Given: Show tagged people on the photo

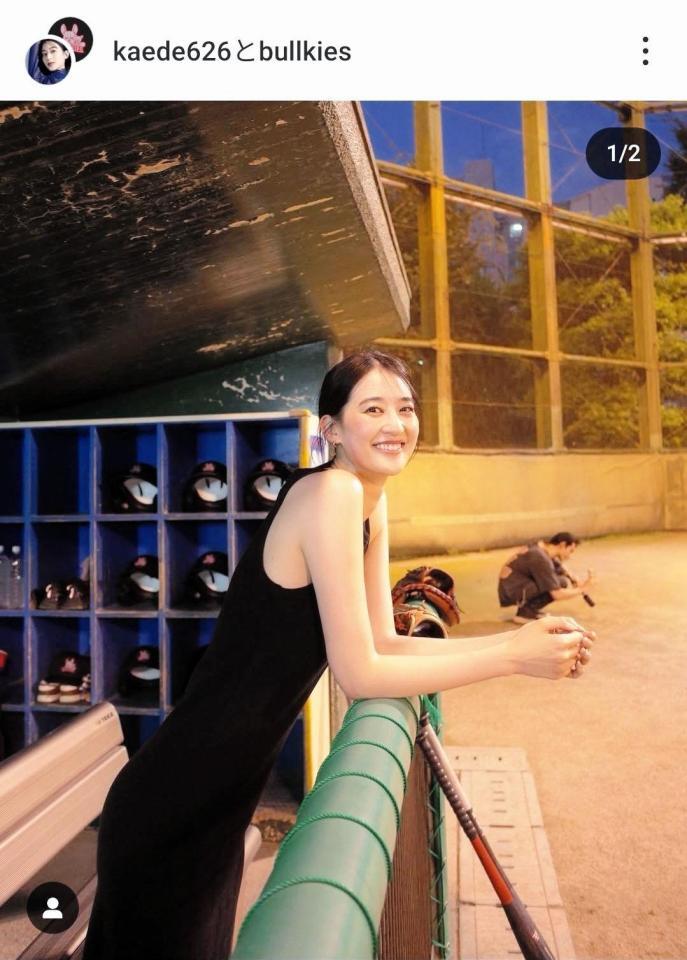Looking at the screenshot, I should tap(52, 908).
